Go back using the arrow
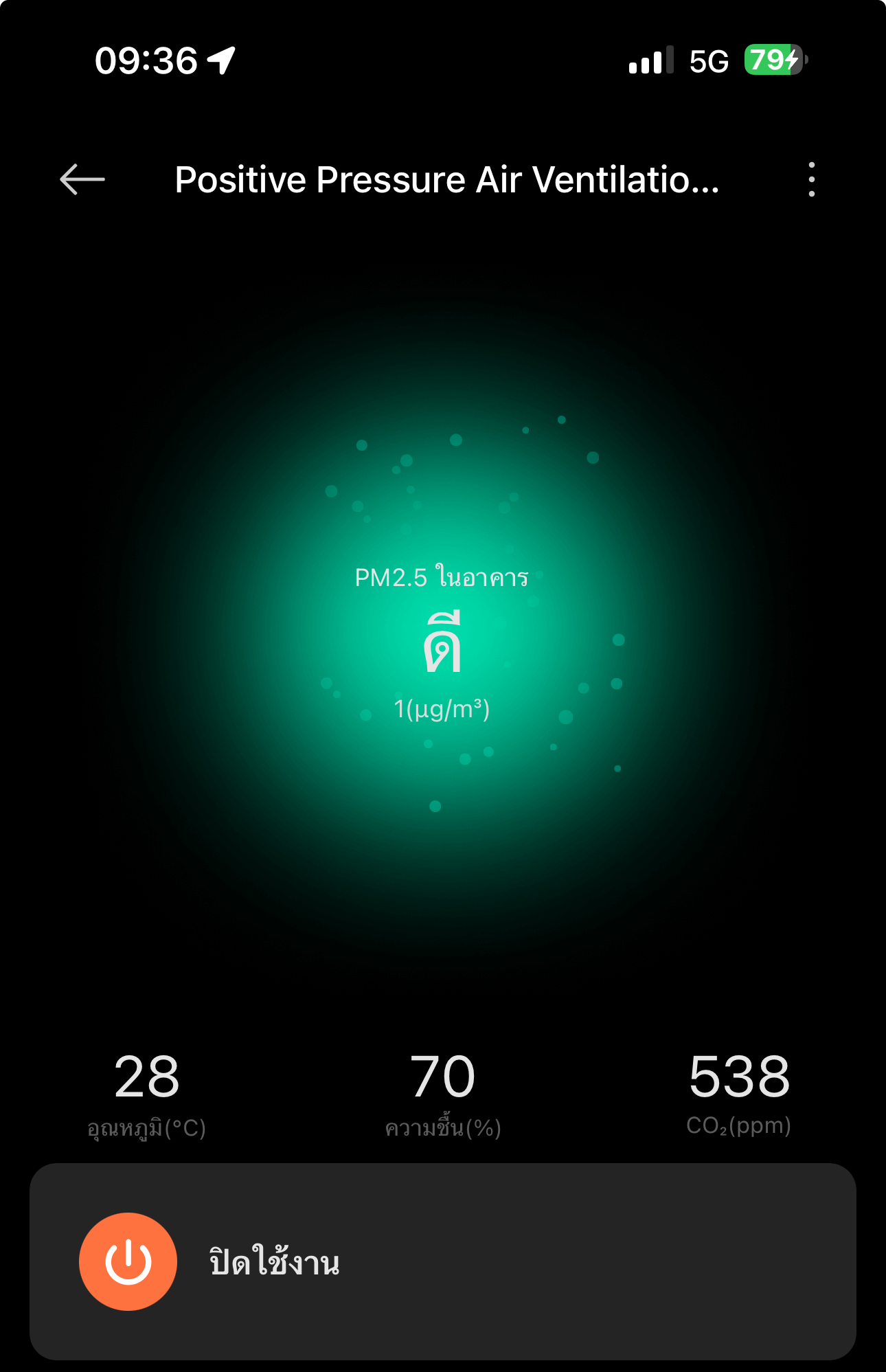Viewport: 886px width, 1372px height. (x=82, y=180)
